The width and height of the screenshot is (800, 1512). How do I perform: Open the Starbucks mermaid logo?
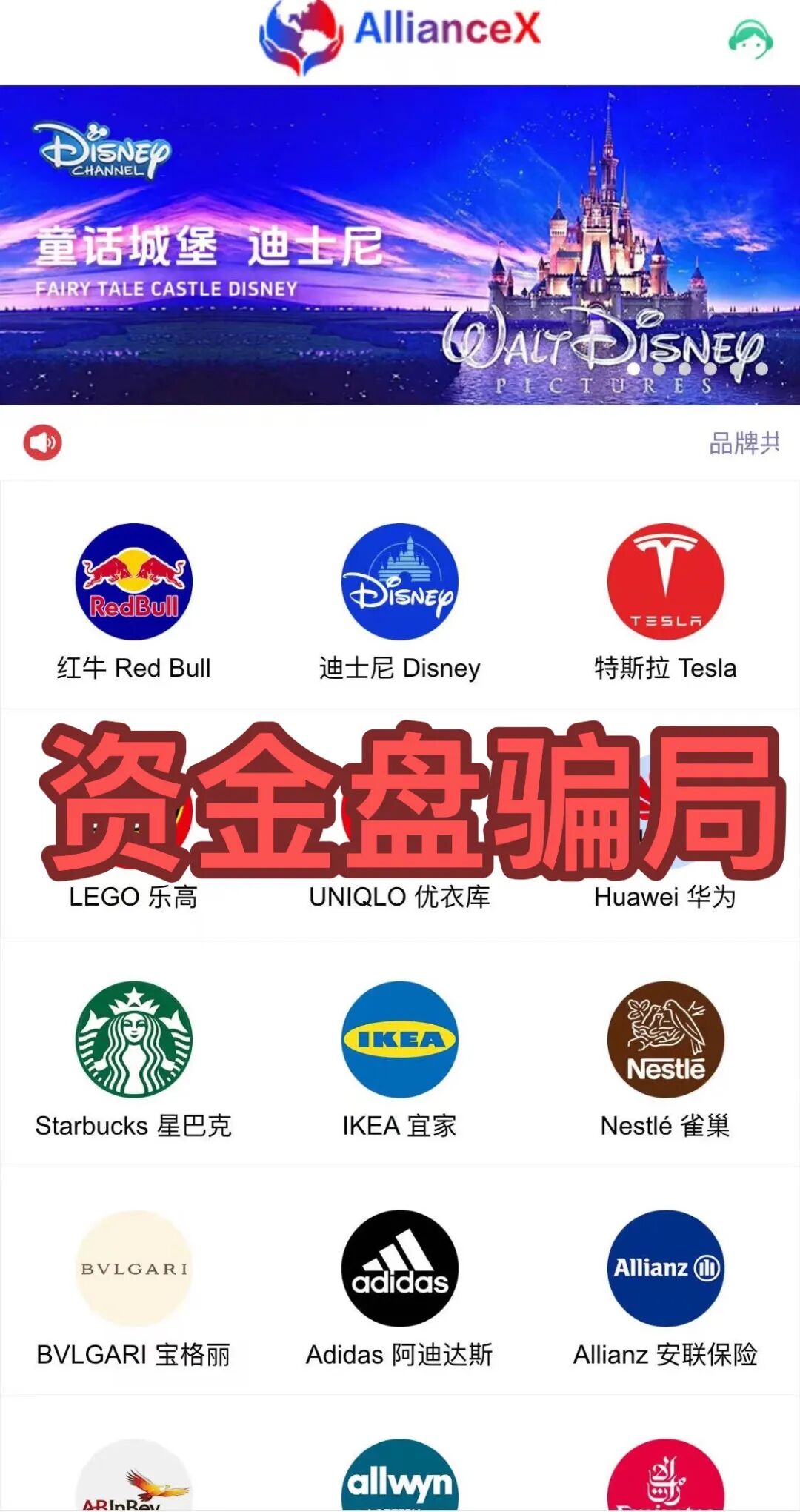click(x=133, y=1040)
